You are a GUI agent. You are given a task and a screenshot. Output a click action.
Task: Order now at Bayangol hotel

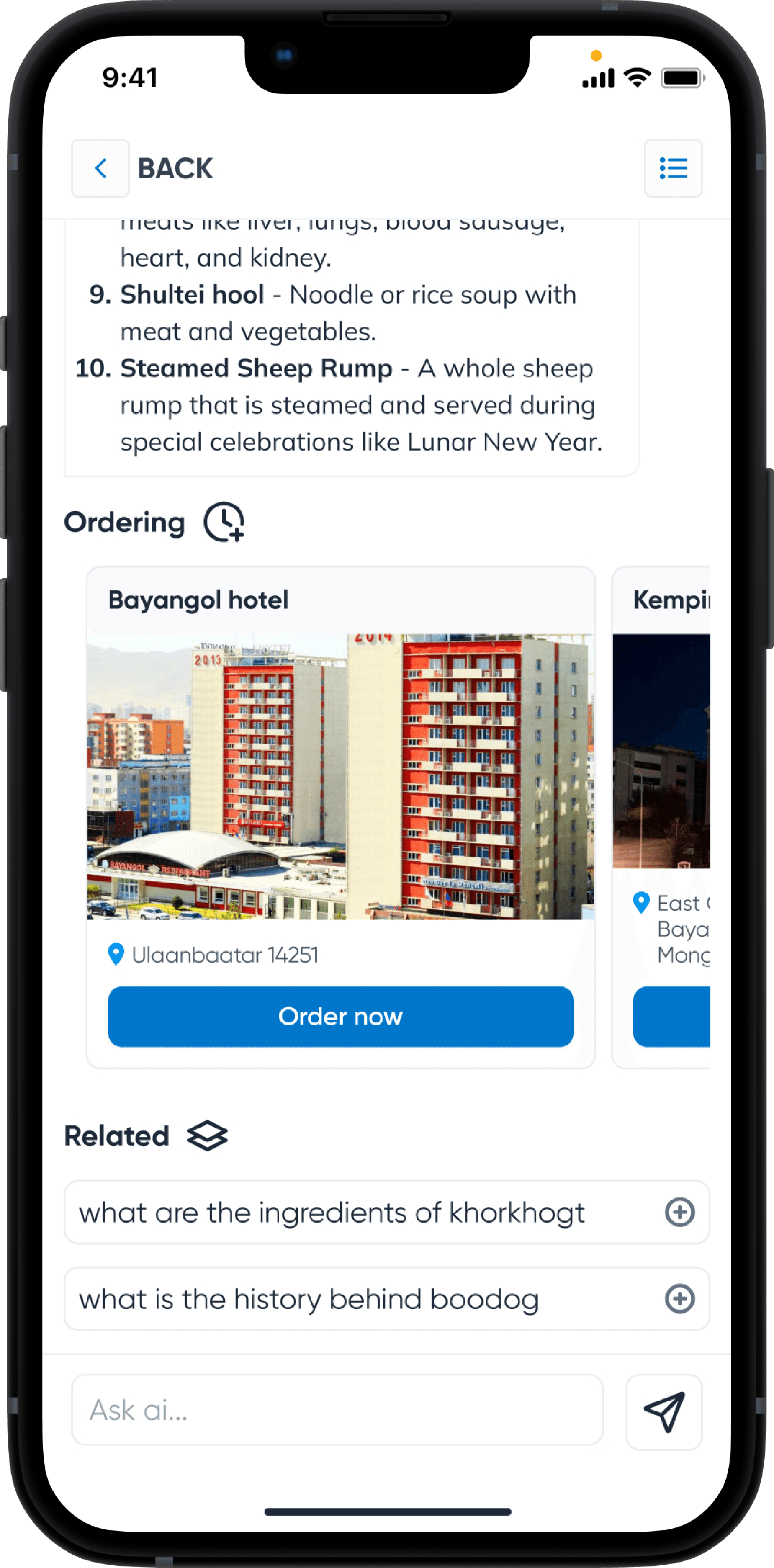click(x=340, y=1016)
